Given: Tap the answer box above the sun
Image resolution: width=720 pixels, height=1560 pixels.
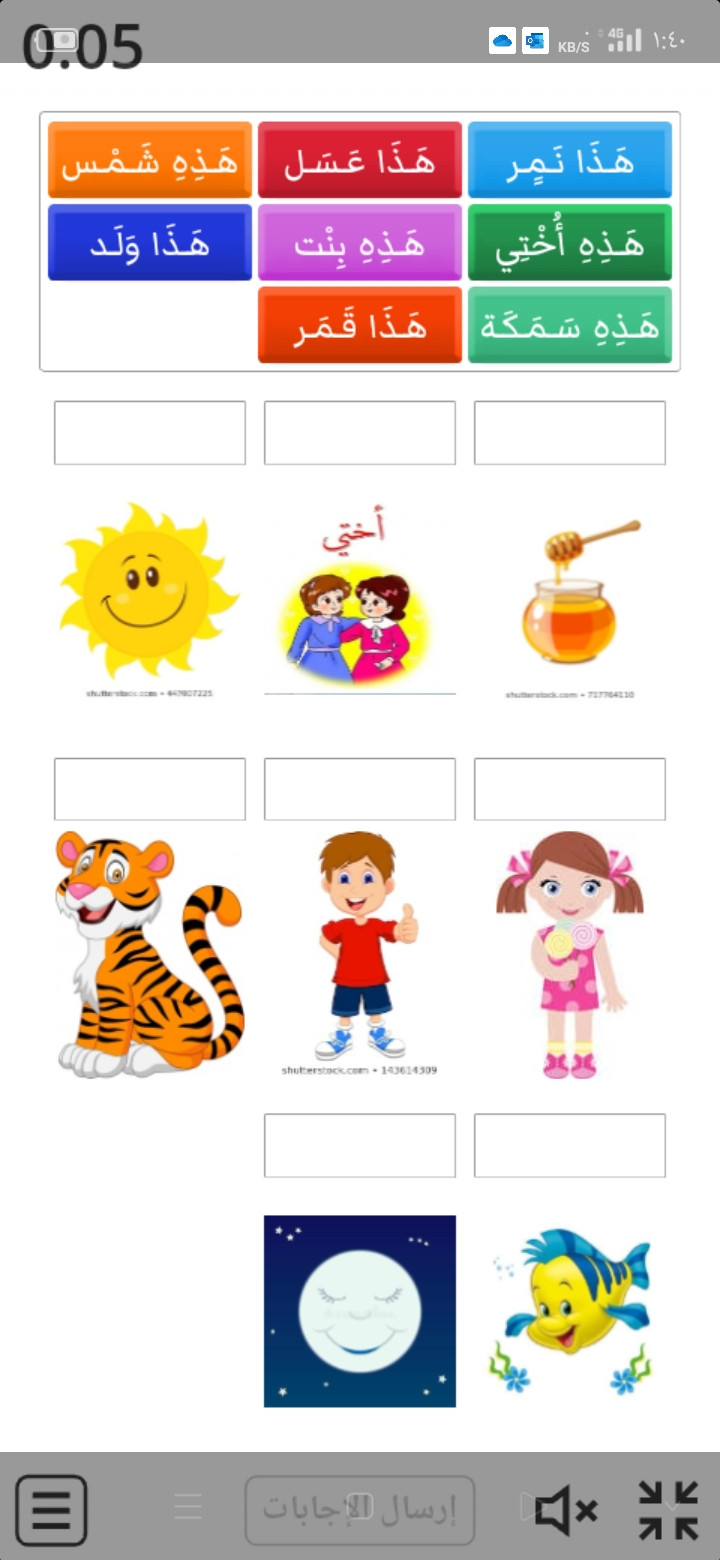Looking at the screenshot, I should point(150,433).
